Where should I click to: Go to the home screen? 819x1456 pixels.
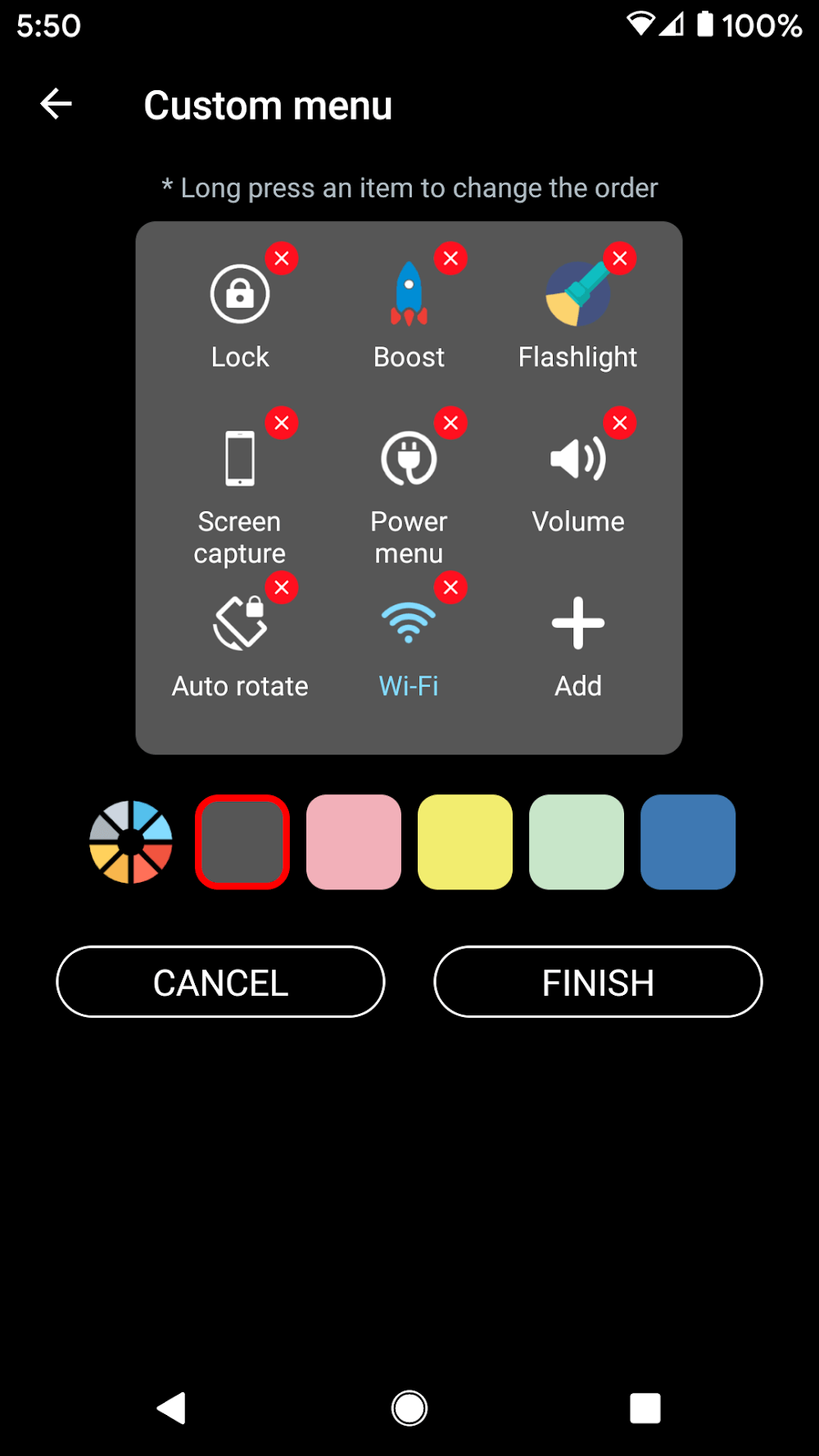(x=409, y=1409)
